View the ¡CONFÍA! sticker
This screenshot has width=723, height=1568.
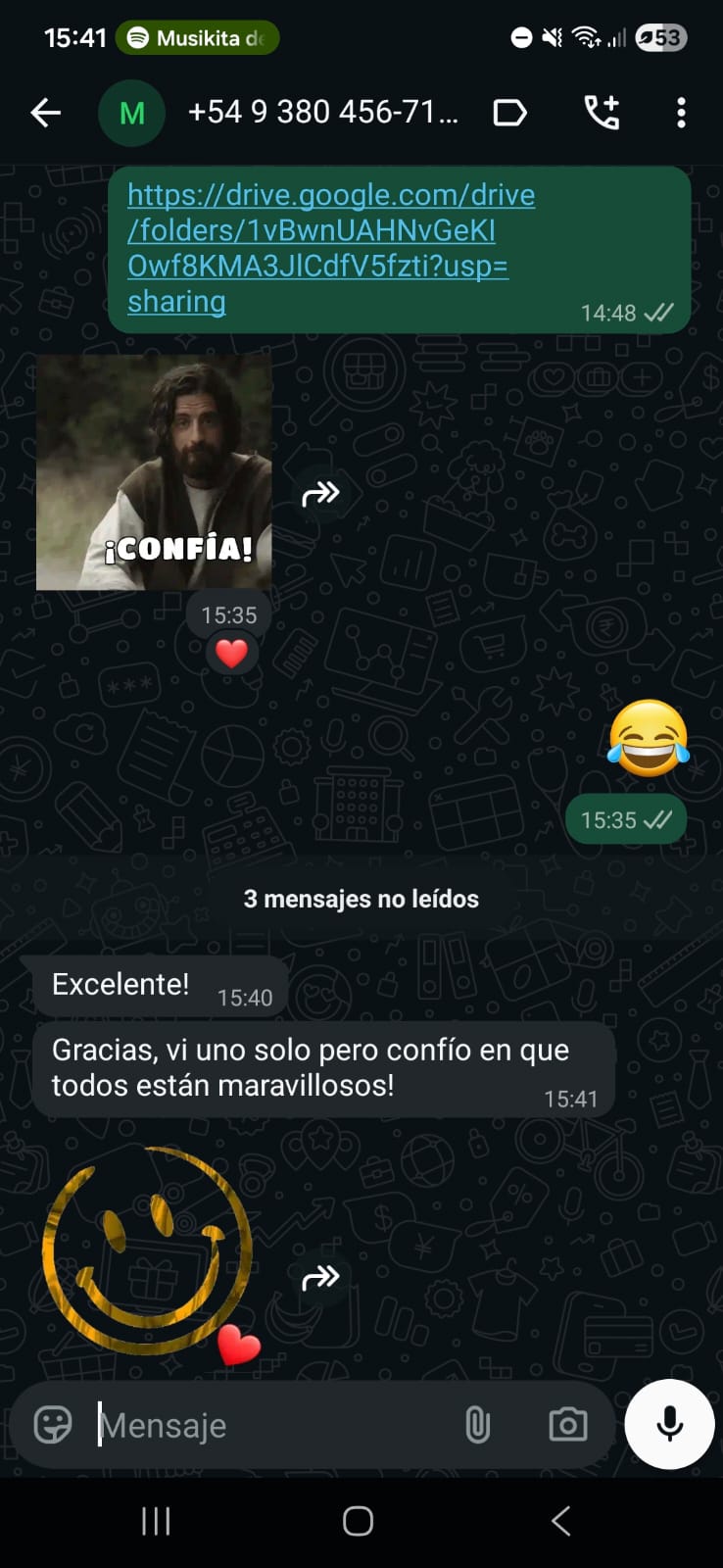pyautogui.click(x=154, y=472)
